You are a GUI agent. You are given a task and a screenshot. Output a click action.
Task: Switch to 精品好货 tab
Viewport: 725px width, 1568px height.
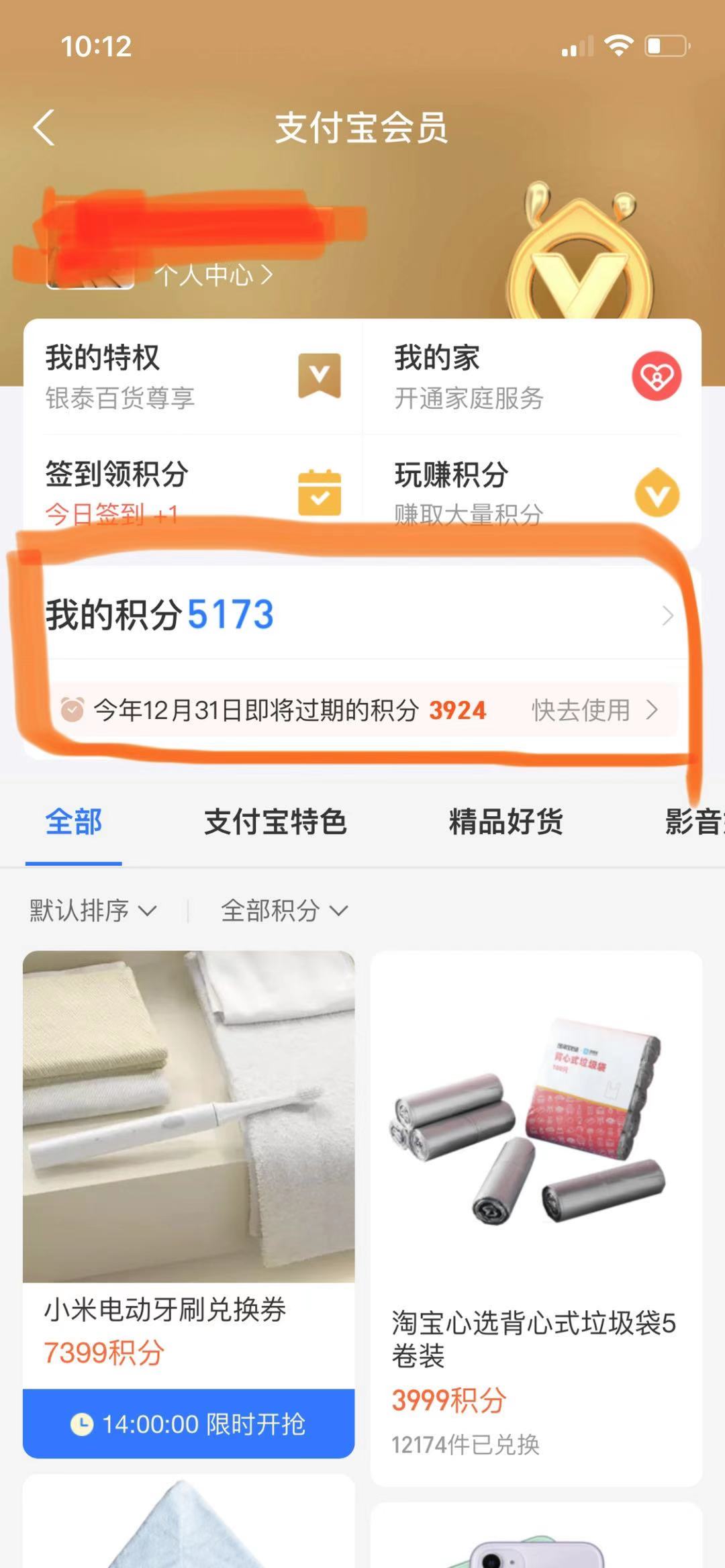pos(505,822)
